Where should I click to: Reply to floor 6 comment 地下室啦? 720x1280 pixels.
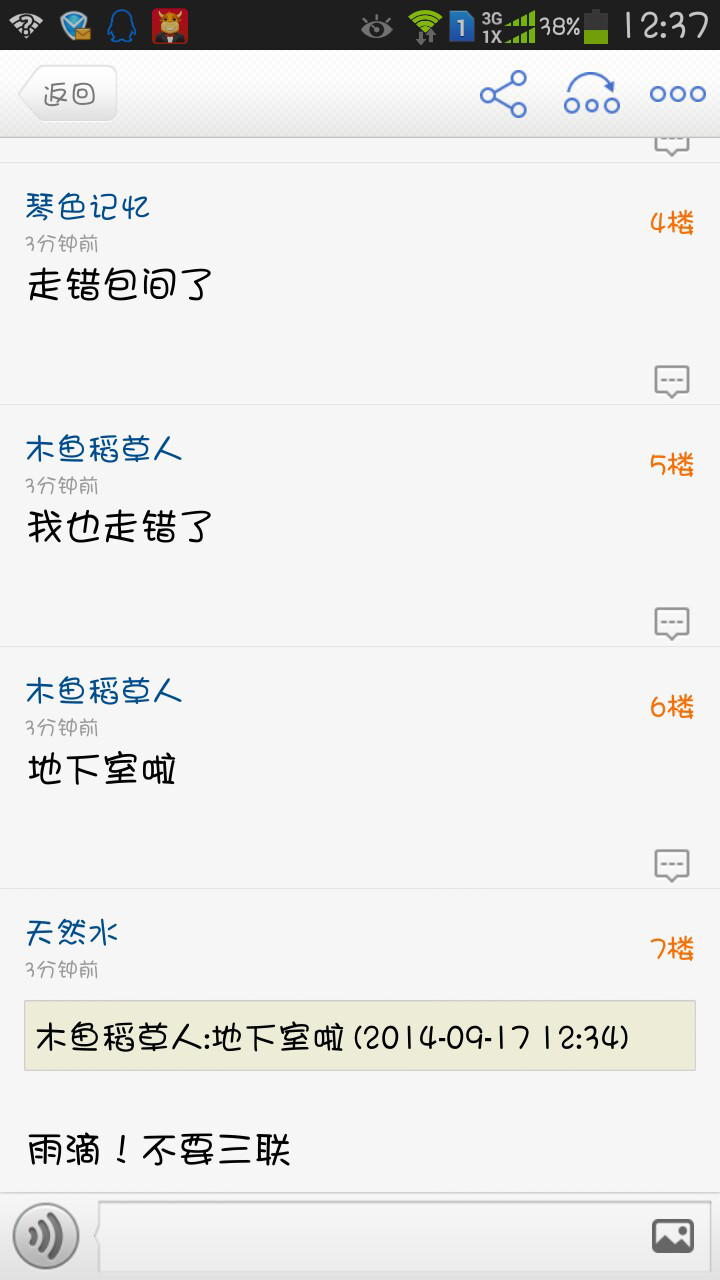point(671,865)
